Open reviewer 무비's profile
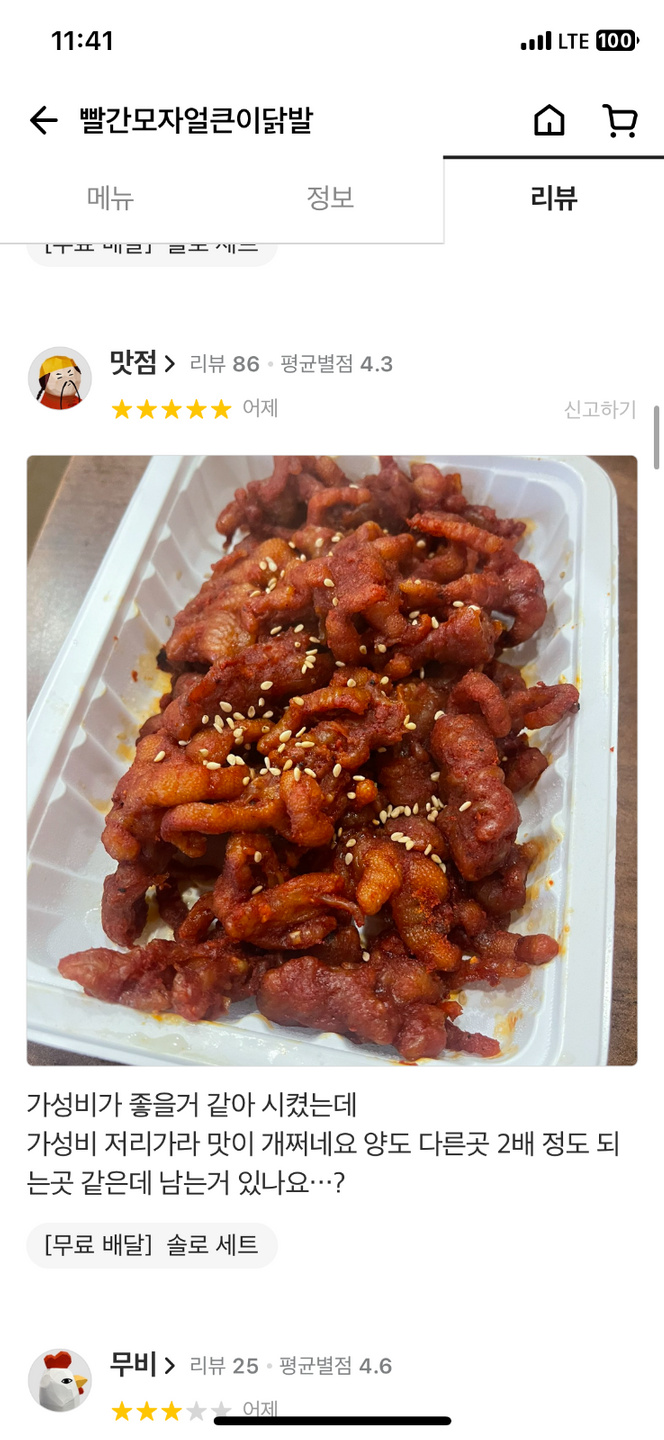664x1440 pixels. 142,1365
